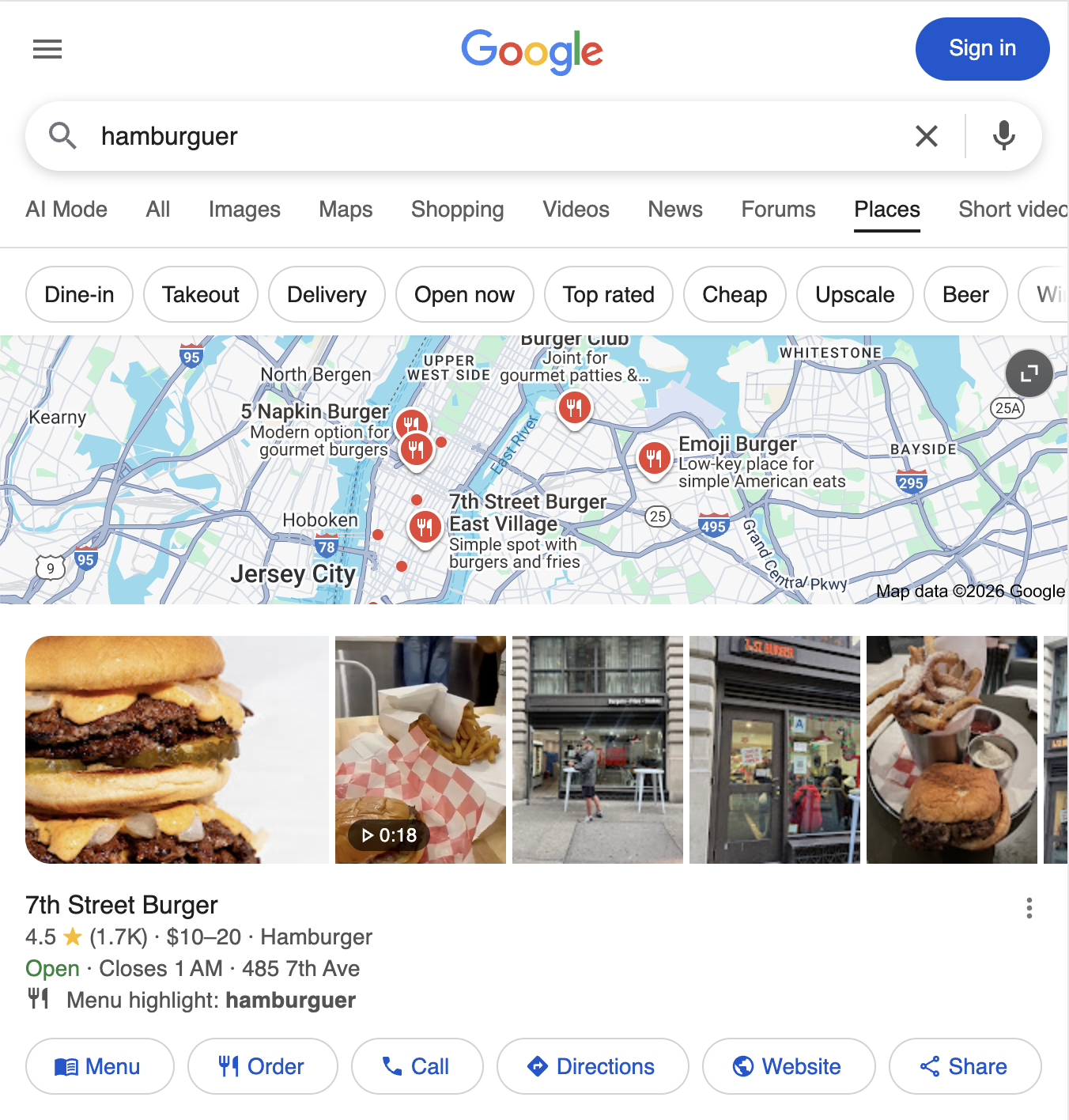Open the Maps results tab
The height and width of the screenshot is (1120, 1069).
(346, 209)
